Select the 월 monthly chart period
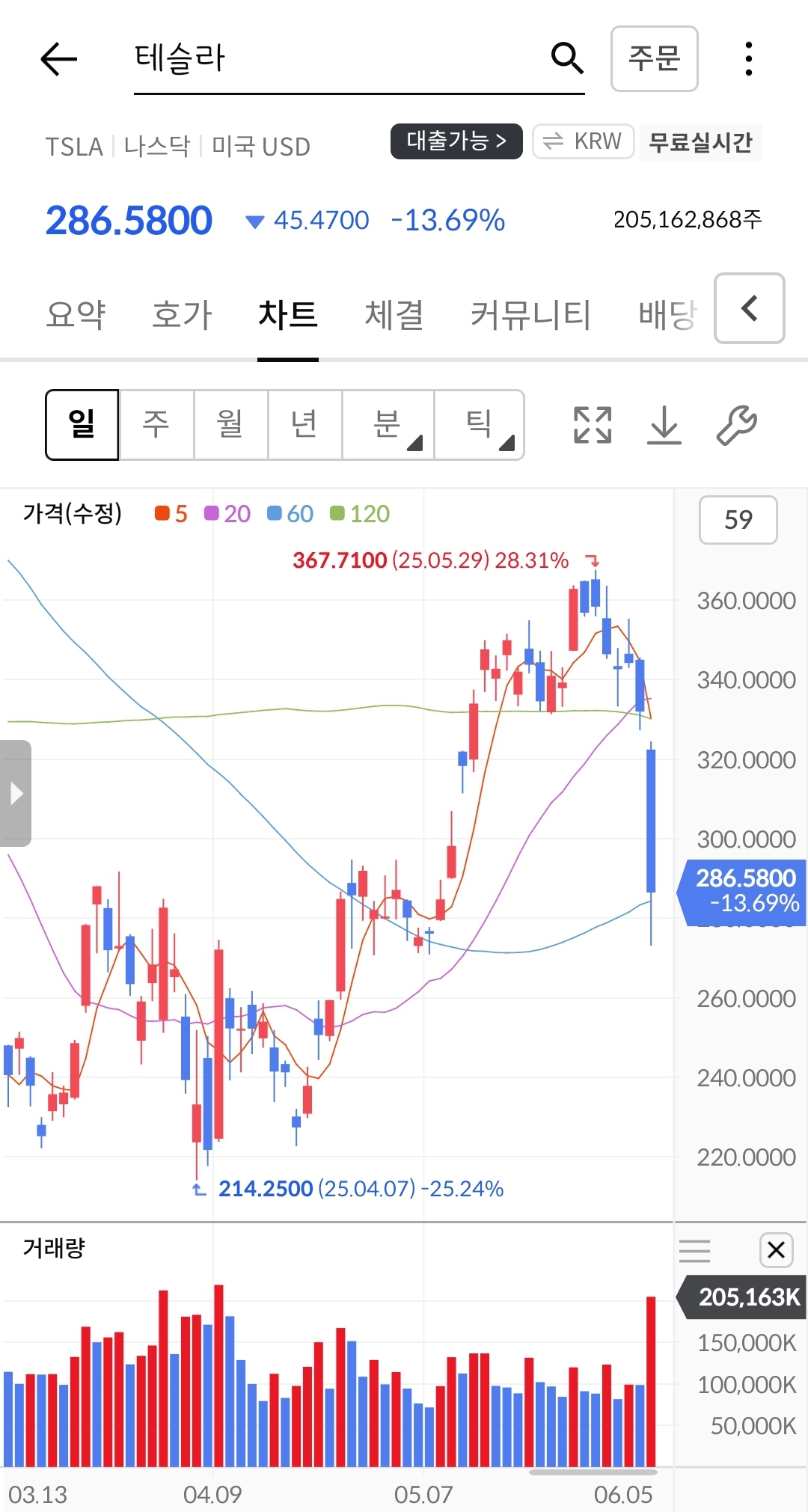 (x=230, y=424)
